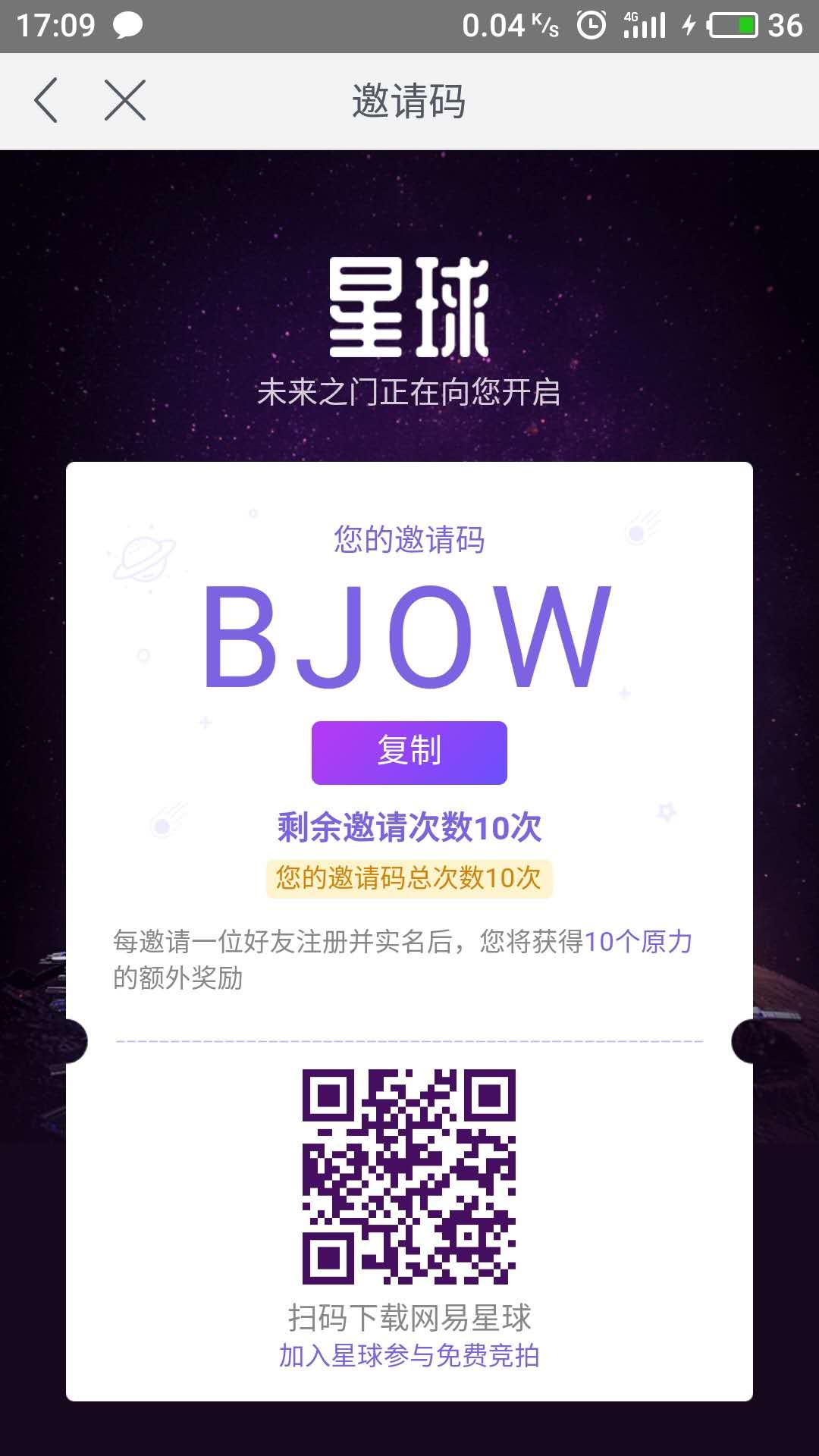
Task: Close the invitation code page
Action: click(x=125, y=100)
